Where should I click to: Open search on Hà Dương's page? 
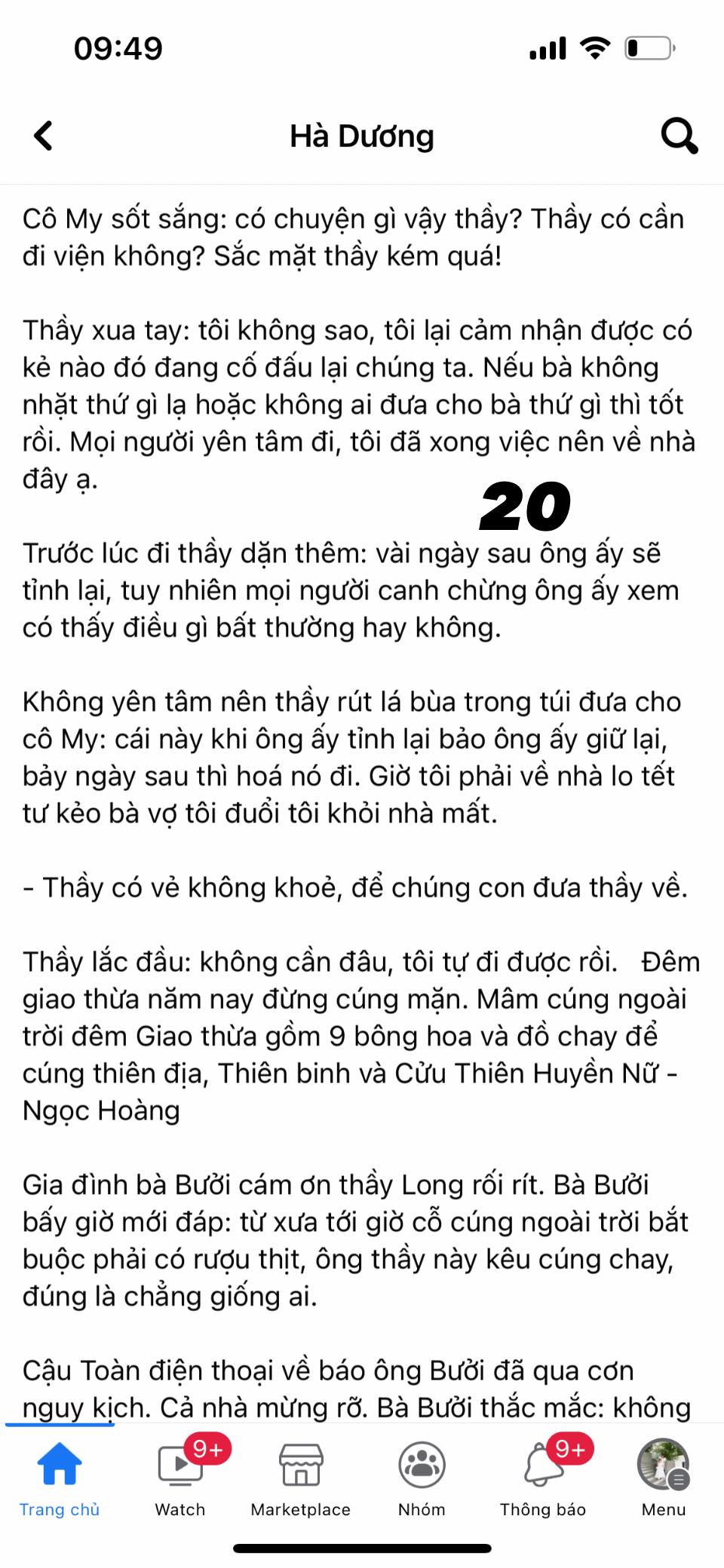pyautogui.click(x=679, y=136)
